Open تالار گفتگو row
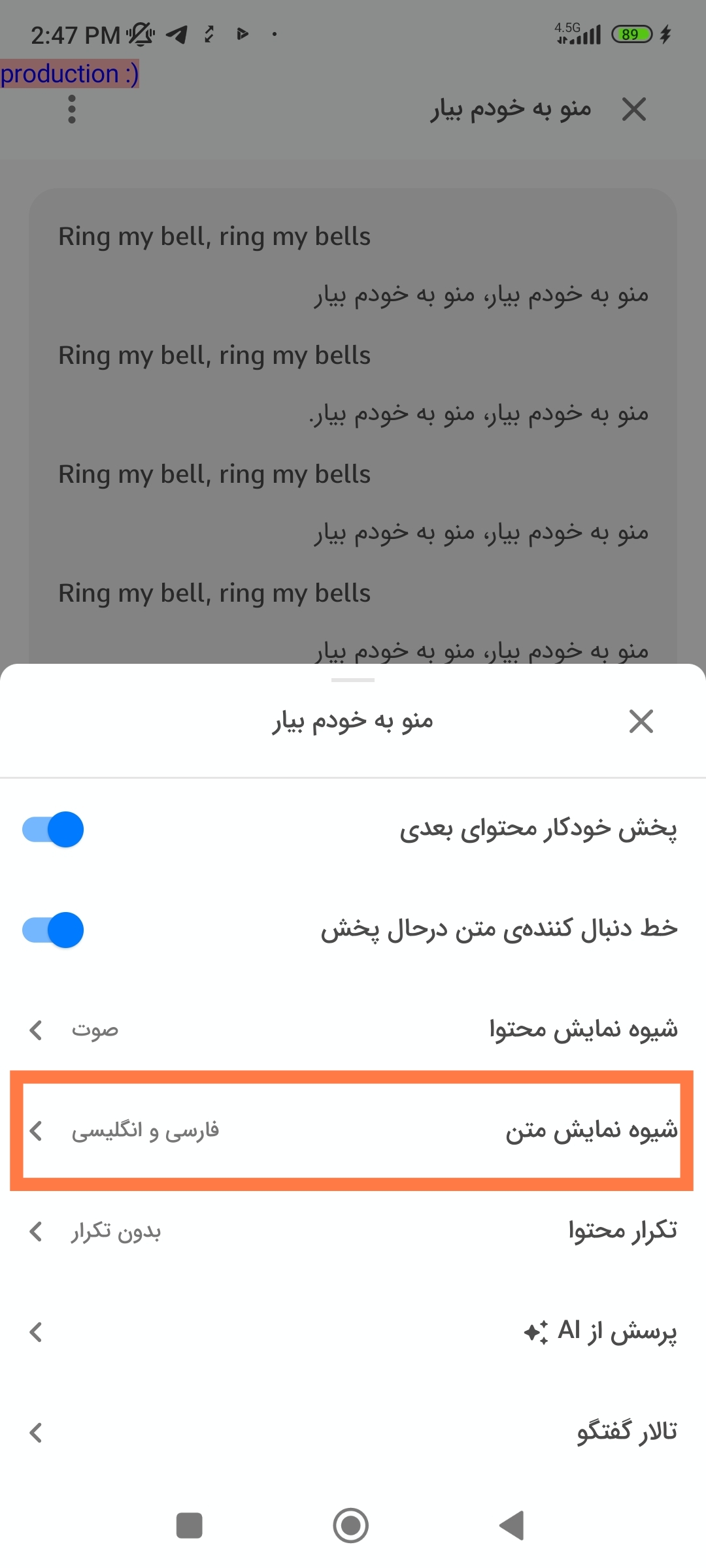Image resolution: width=706 pixels, height=1568 pixels. coord(353,1432)
